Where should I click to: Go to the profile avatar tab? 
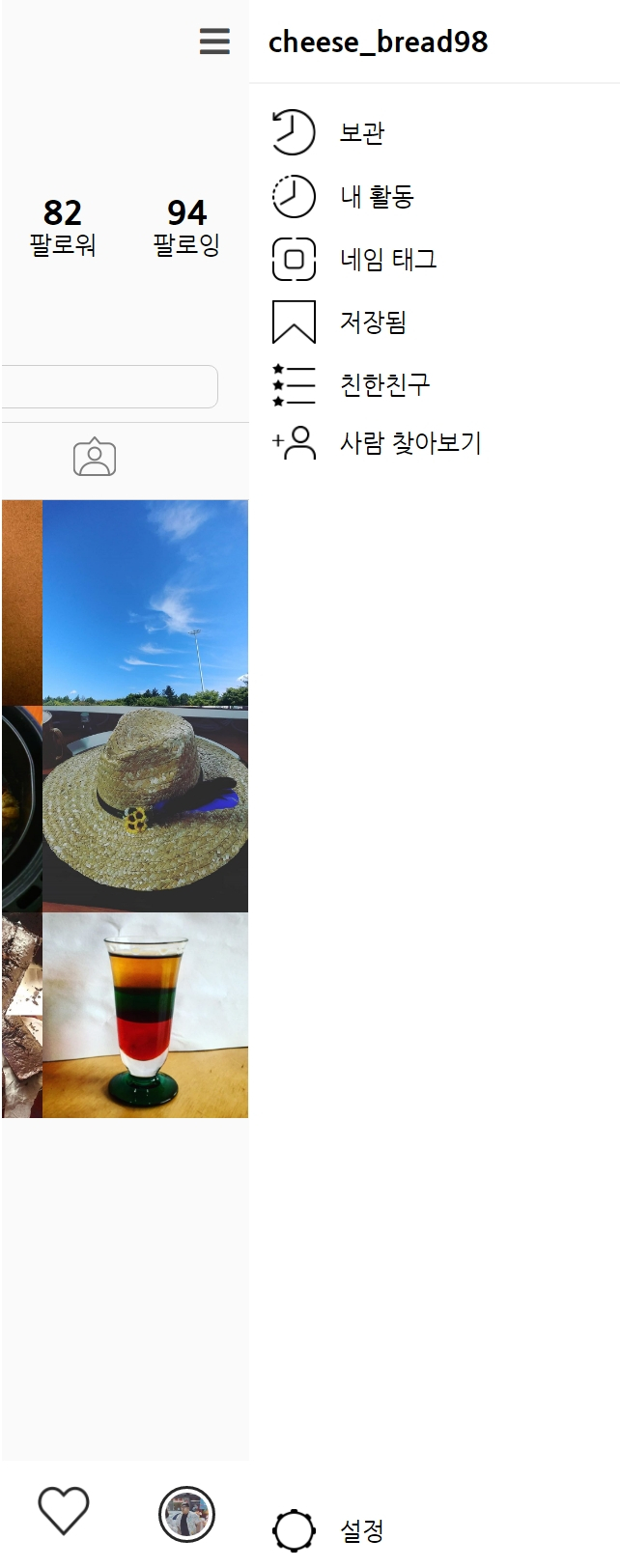click(186, 1514)
